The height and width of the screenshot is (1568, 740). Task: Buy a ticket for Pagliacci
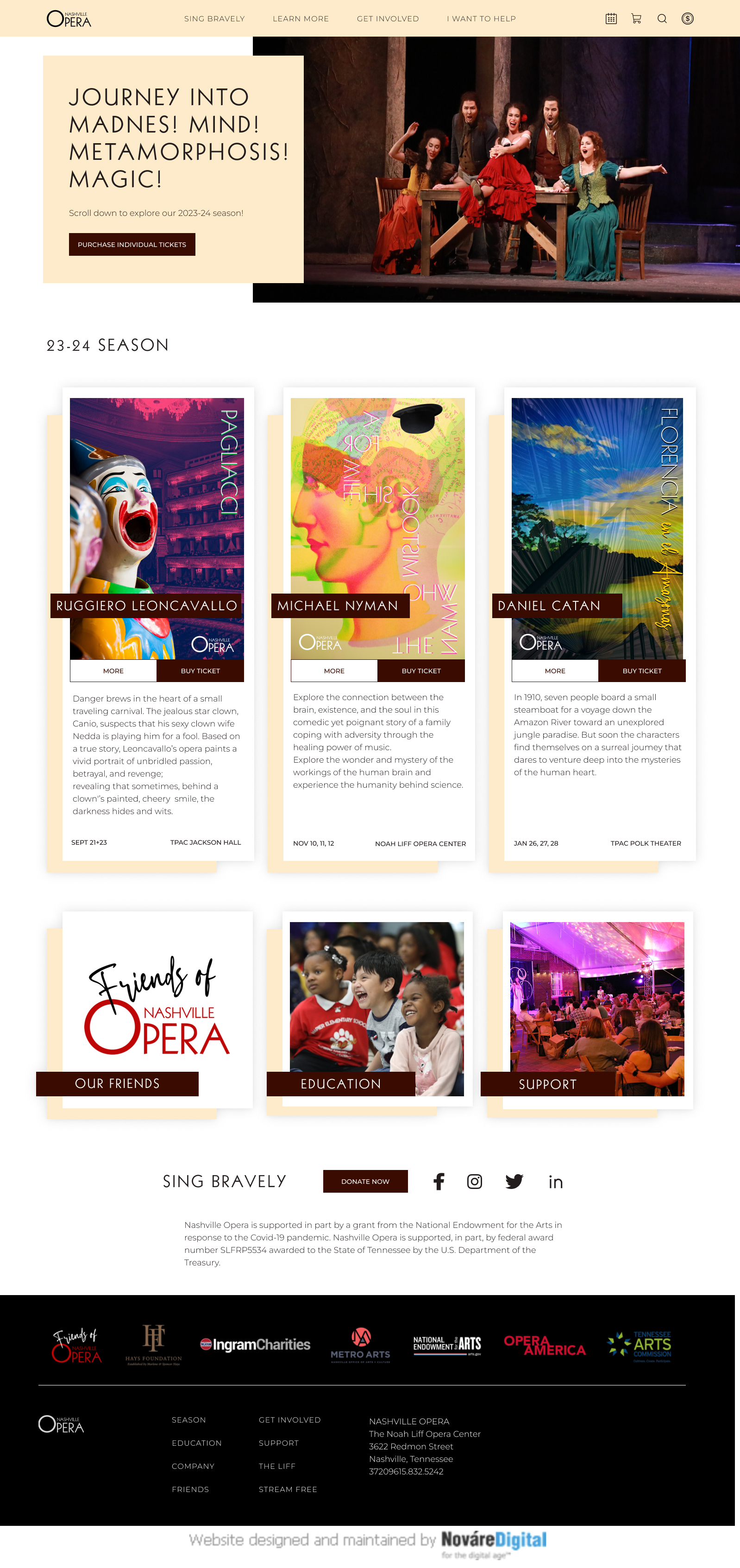tap(200, 671)
